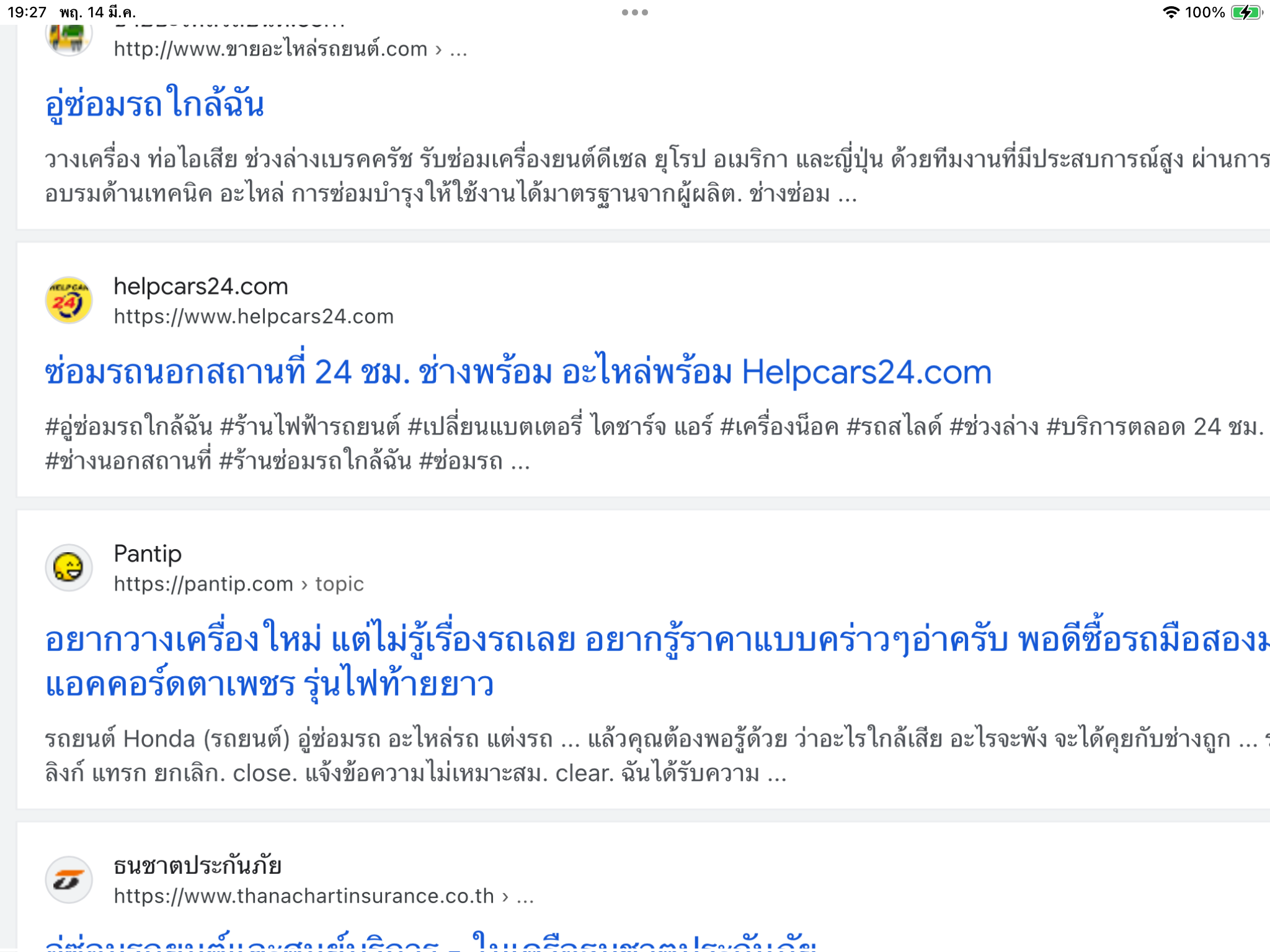
Task: Tap the three-dot multitasking control at top
Action: click(x=634, y=12)
